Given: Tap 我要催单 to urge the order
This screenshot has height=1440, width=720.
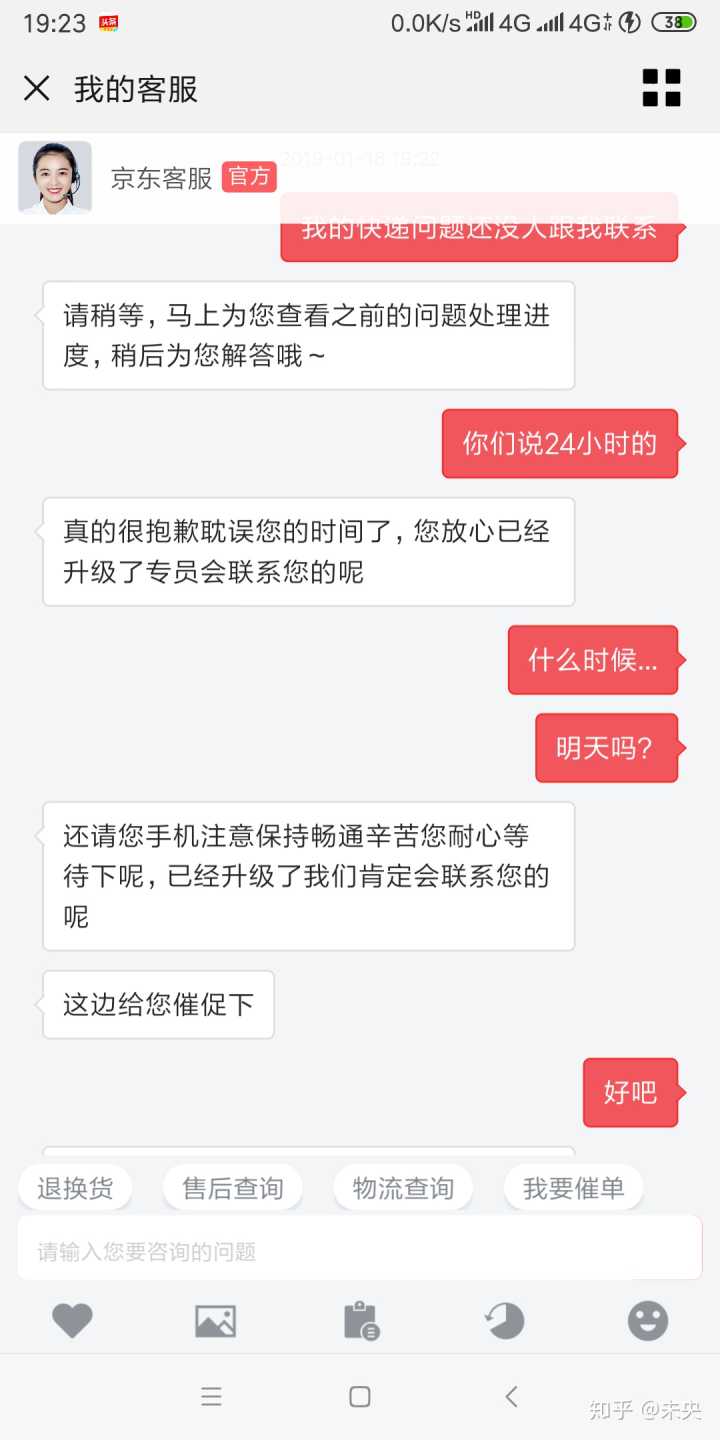Looking at the screenshot, I should (574, 1188).
